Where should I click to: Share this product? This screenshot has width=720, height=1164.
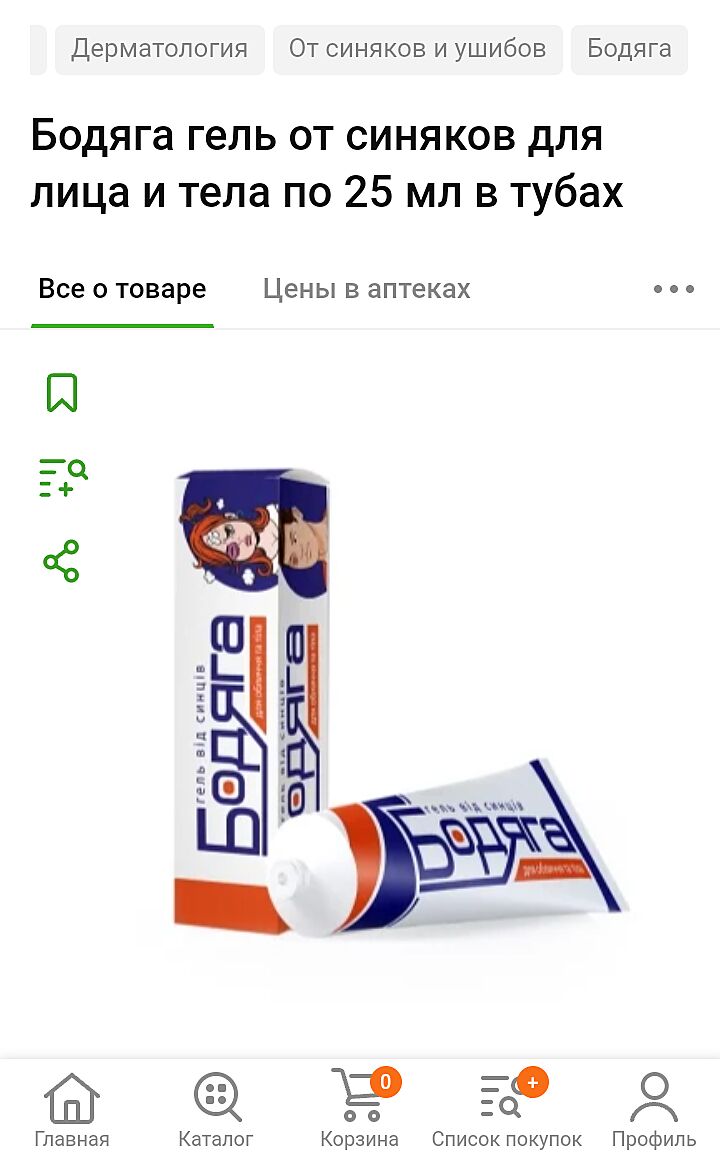pos(61,561)
